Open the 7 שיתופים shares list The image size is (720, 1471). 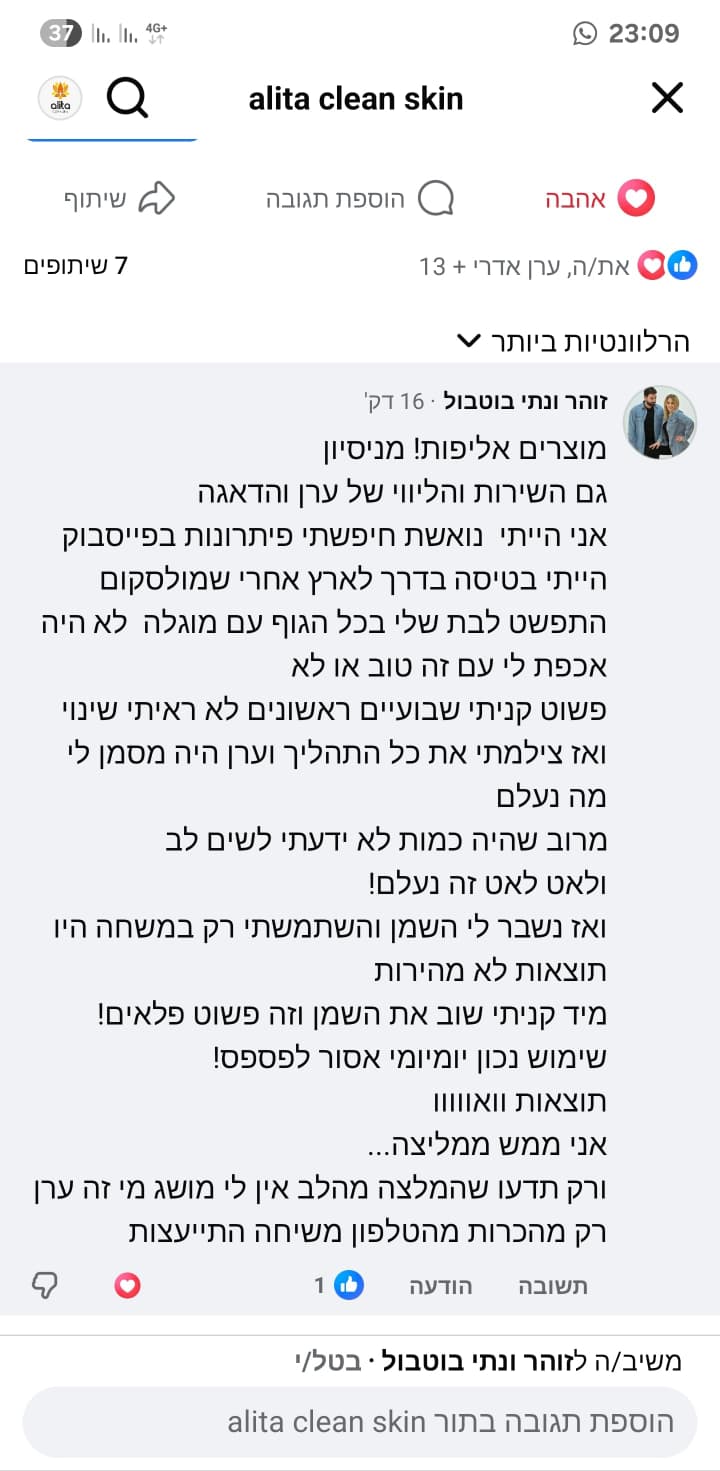coord(76,266)
